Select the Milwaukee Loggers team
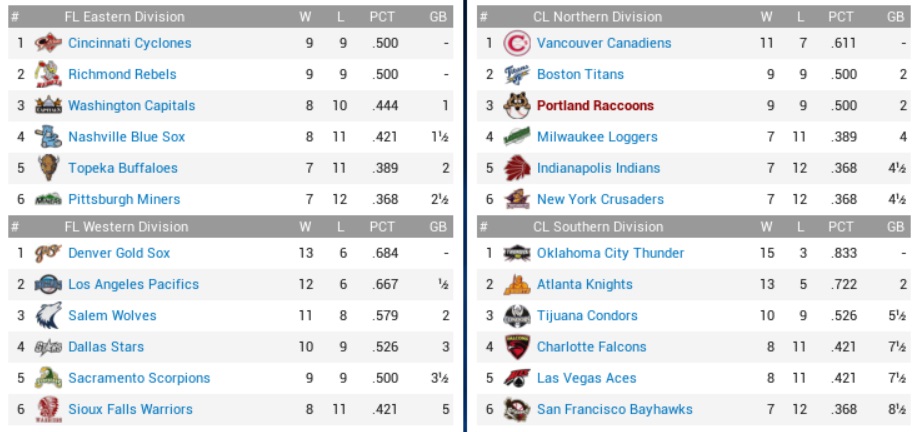Image resolution: width=918 pixels, height=432 pixels. tap(591, 136)
